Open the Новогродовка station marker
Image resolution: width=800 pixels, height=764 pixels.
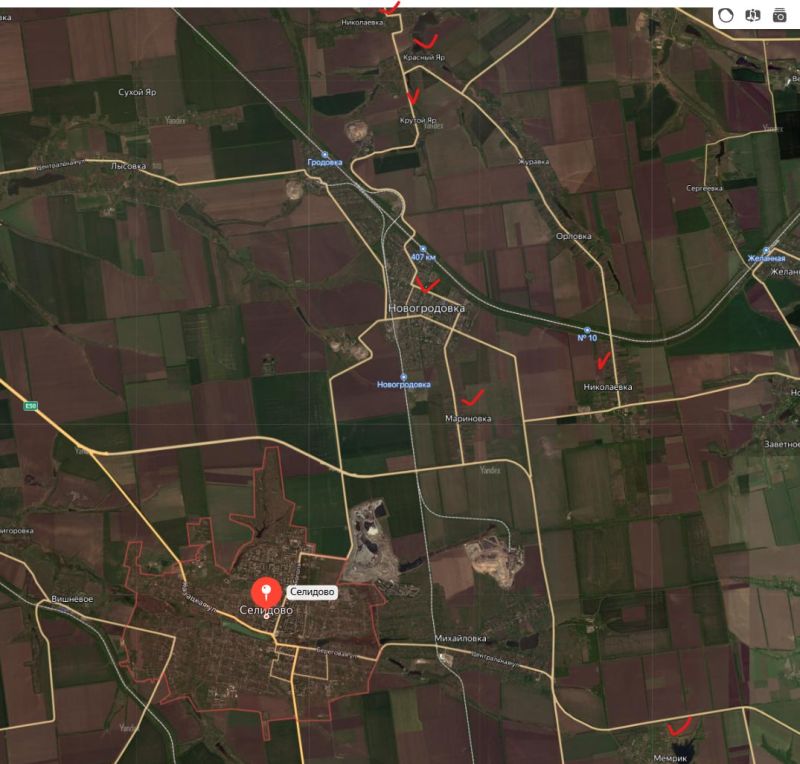[x=403, y=376]
